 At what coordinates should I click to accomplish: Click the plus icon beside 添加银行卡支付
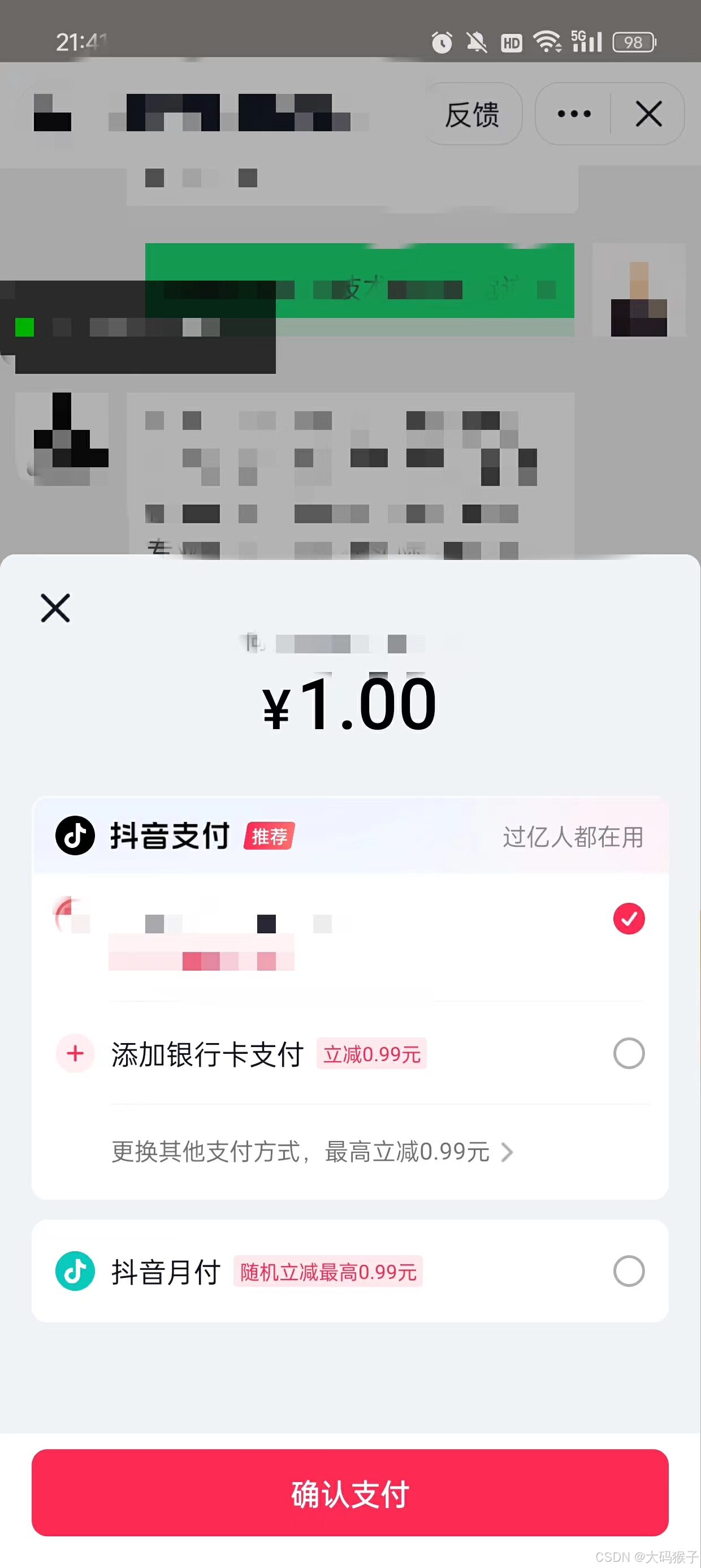[75, 1053]
